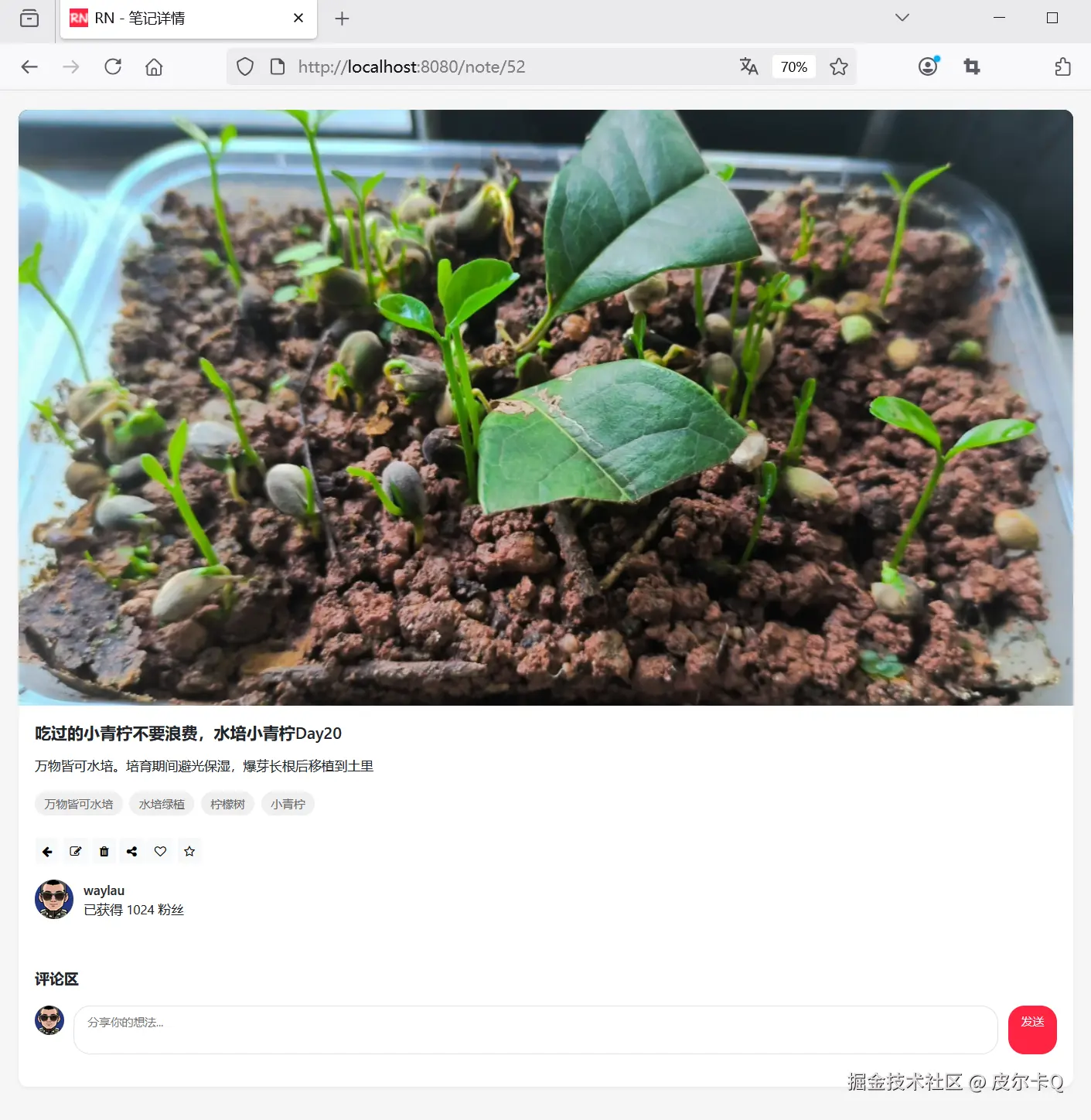Like the note with the heart toggle
This screenshot has height=1120, width=1091.
(x=160, y=851)
